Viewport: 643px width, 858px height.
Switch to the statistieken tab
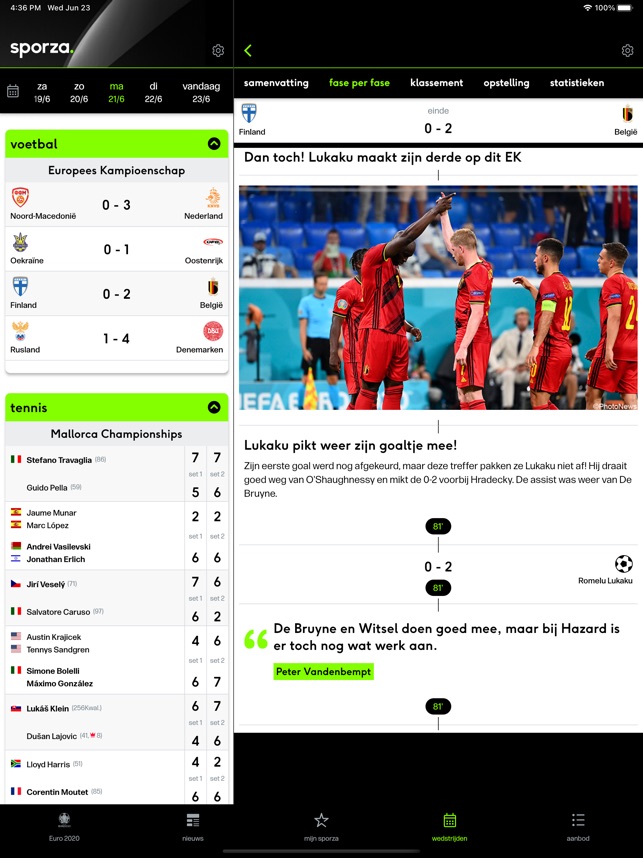[x=577, y=83]
